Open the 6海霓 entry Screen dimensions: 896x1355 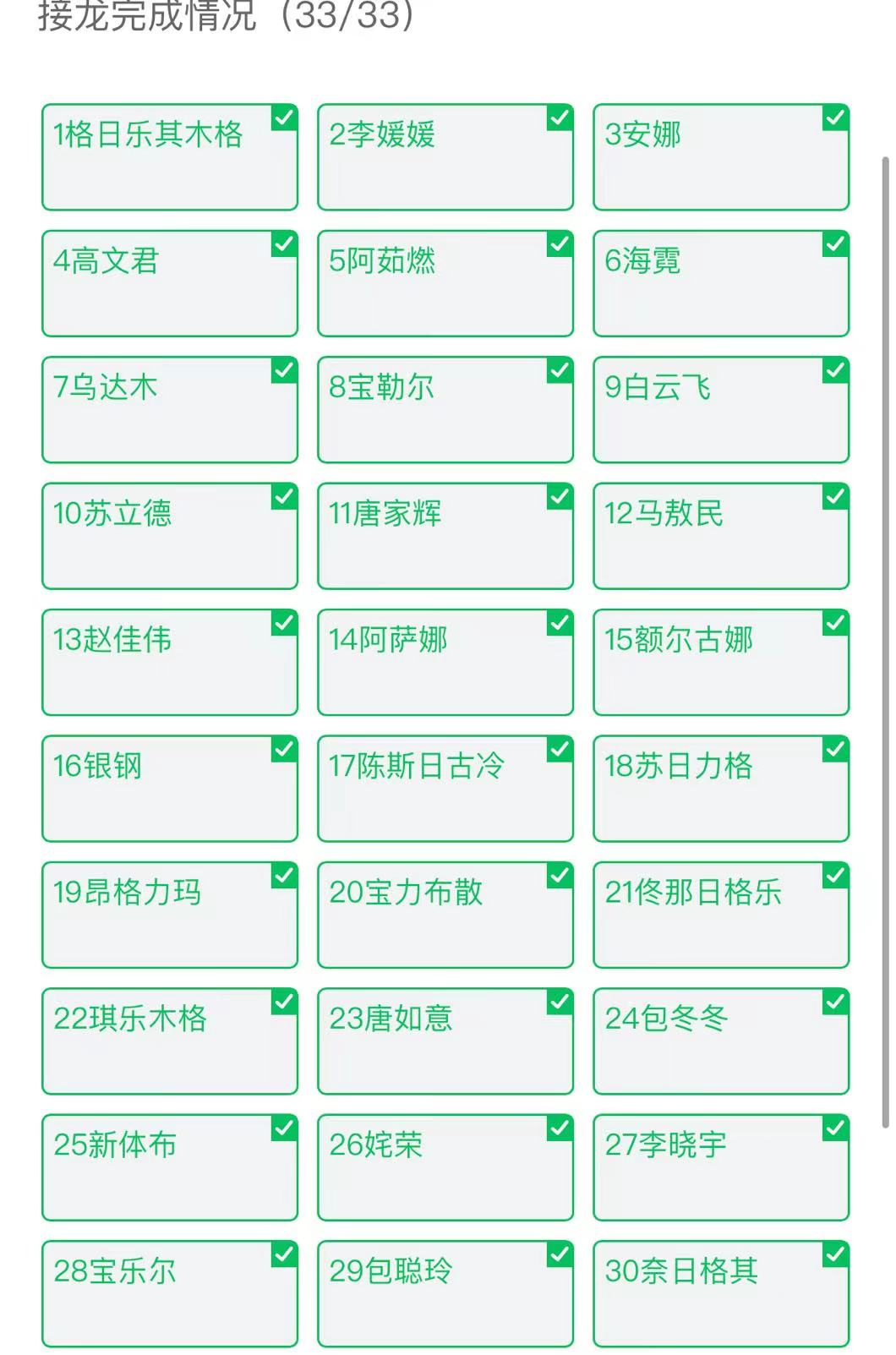point(720,283)
